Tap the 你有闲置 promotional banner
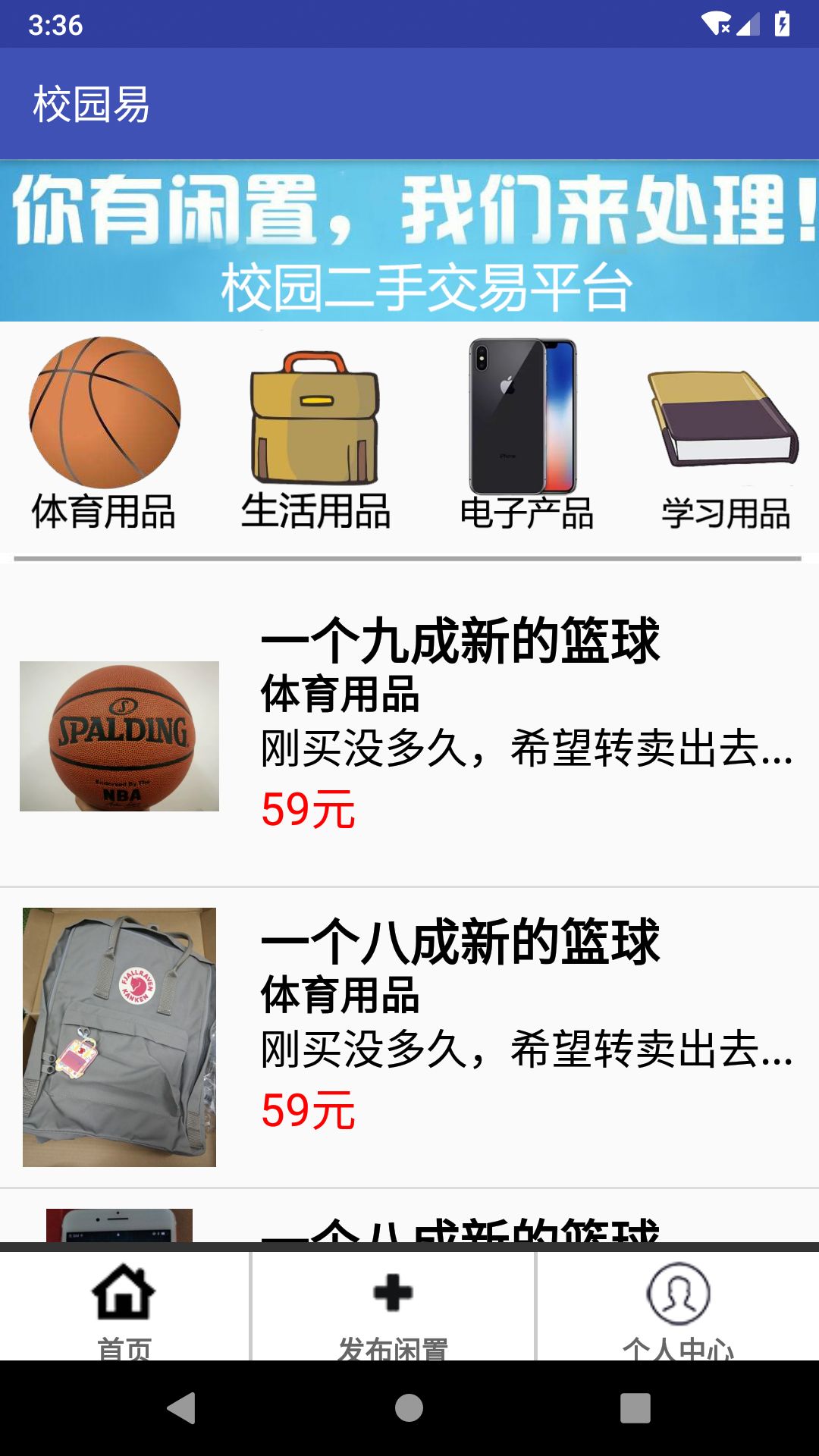The image size is (819, 1456). coord(409,240)
